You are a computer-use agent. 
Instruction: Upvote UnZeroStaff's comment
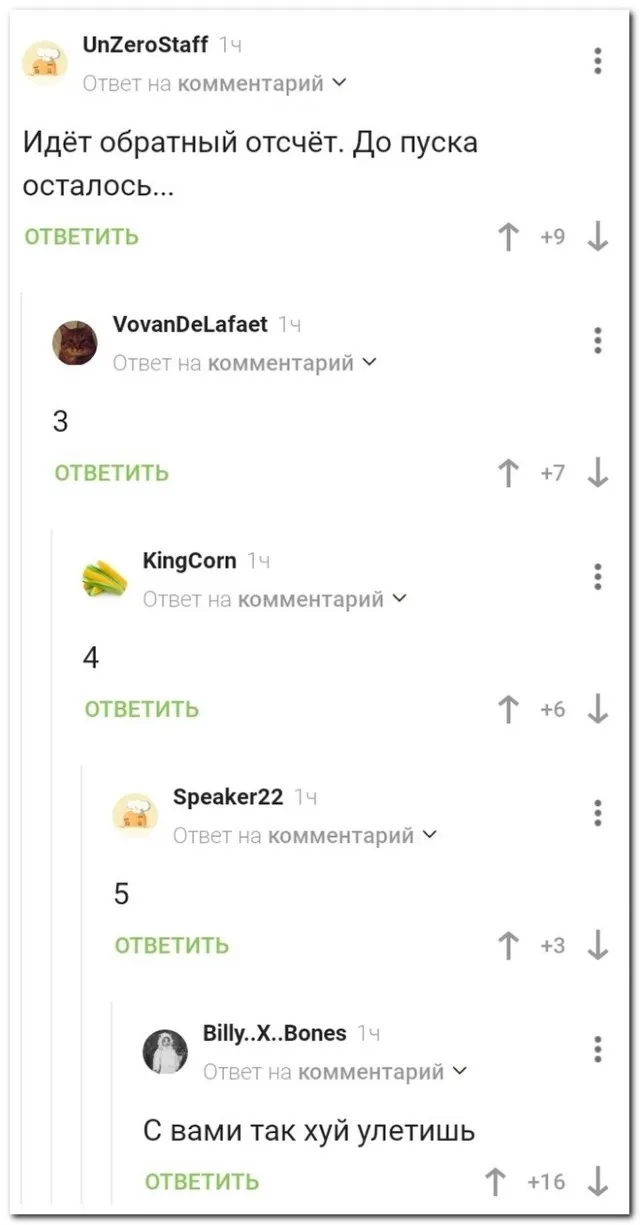[x=508, y=237]
